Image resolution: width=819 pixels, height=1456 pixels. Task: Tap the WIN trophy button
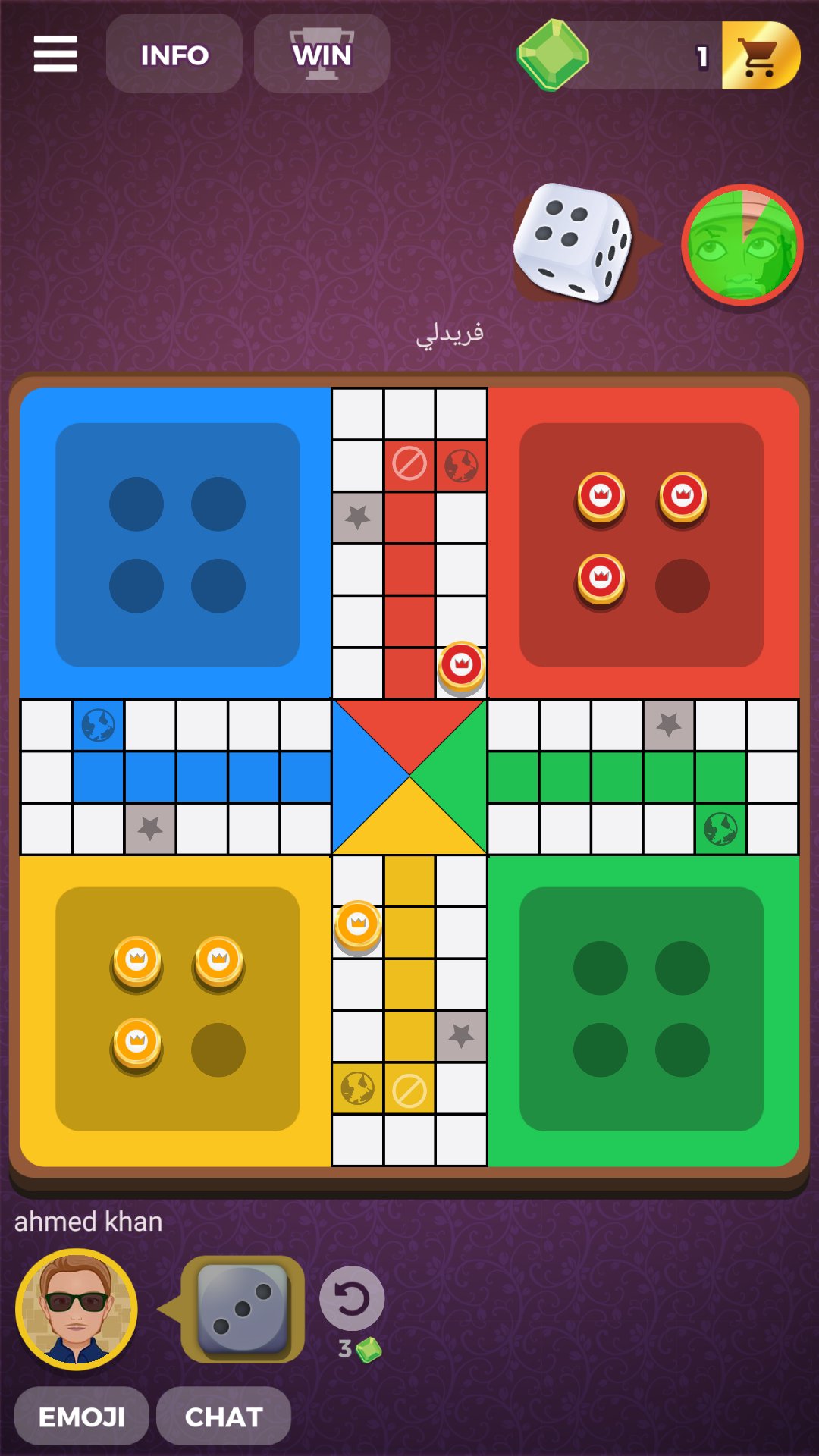[x=322, y=55]
